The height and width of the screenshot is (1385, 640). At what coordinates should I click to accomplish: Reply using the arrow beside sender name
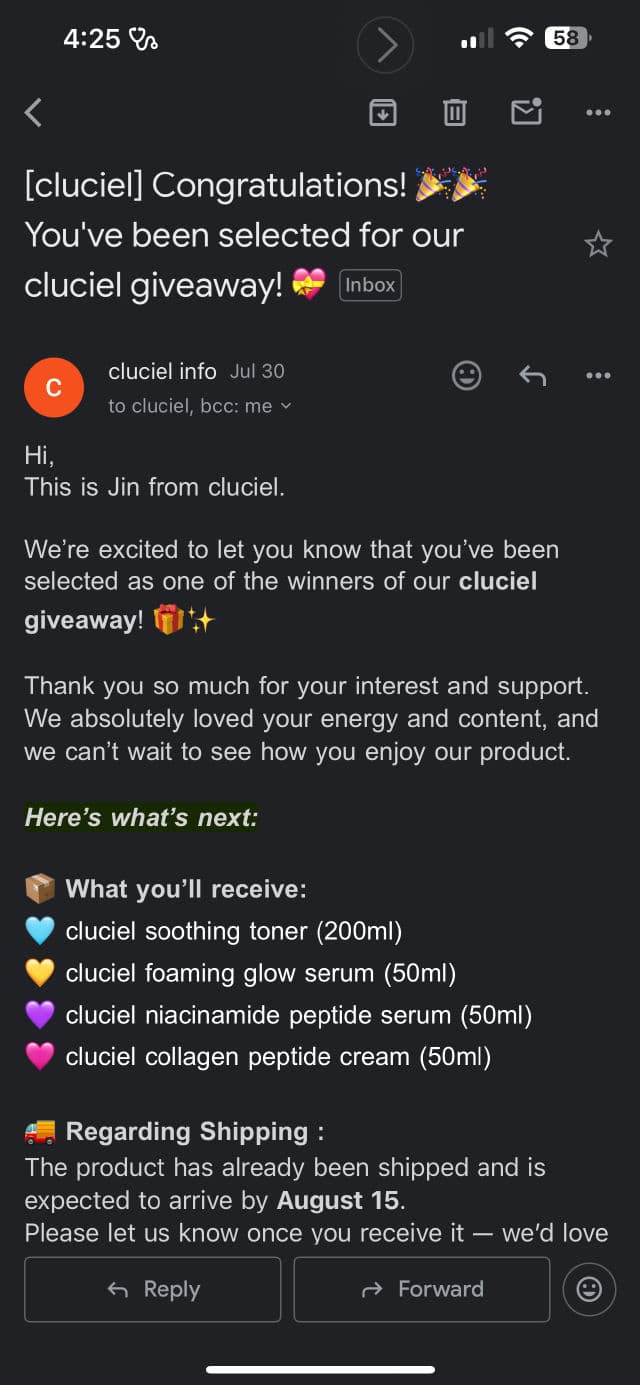pos(533,376)
